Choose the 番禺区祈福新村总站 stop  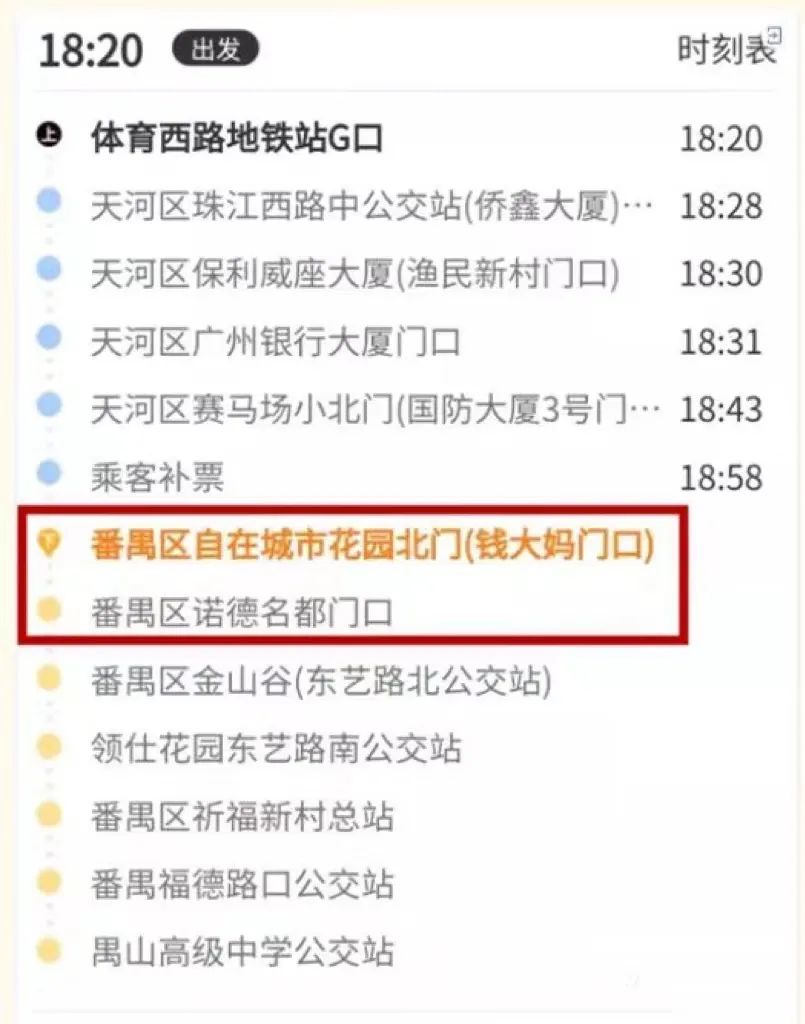coord(241,816)
